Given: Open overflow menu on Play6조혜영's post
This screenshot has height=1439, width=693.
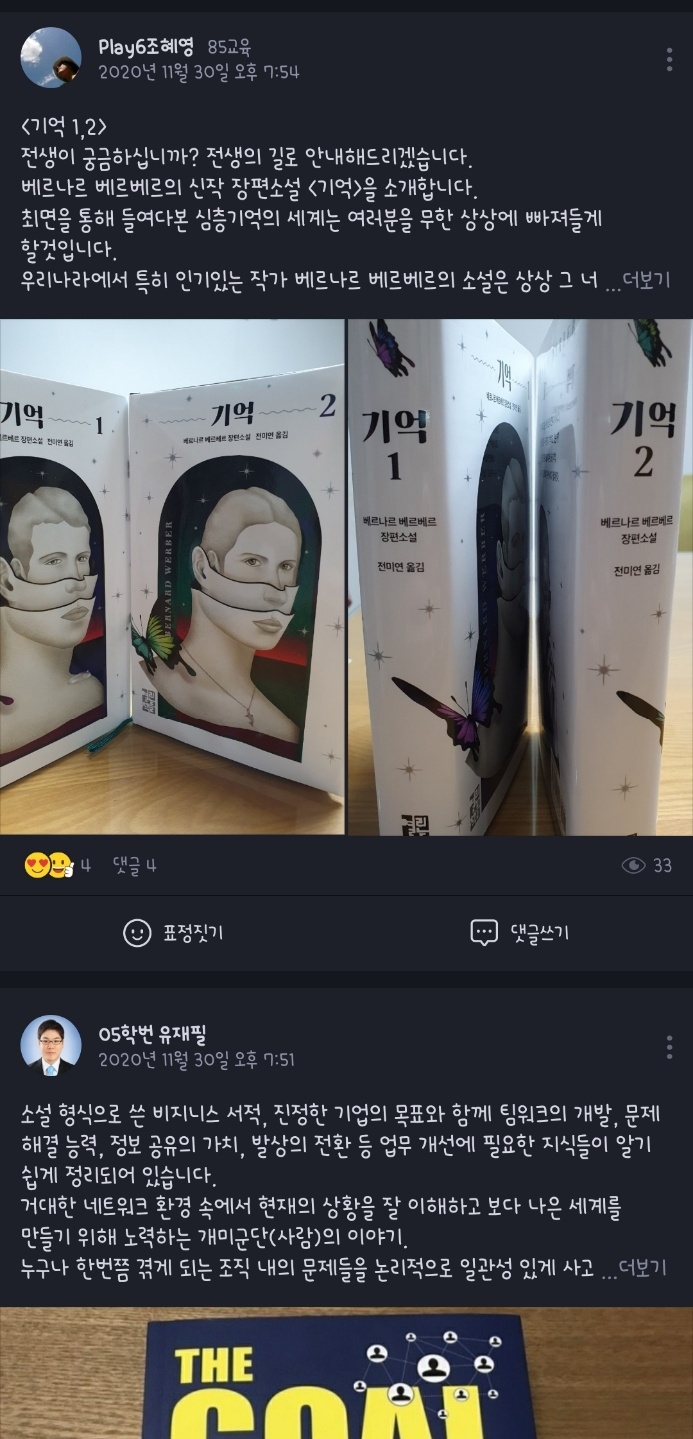Looking at the screenshot, I should pos(669,59).
